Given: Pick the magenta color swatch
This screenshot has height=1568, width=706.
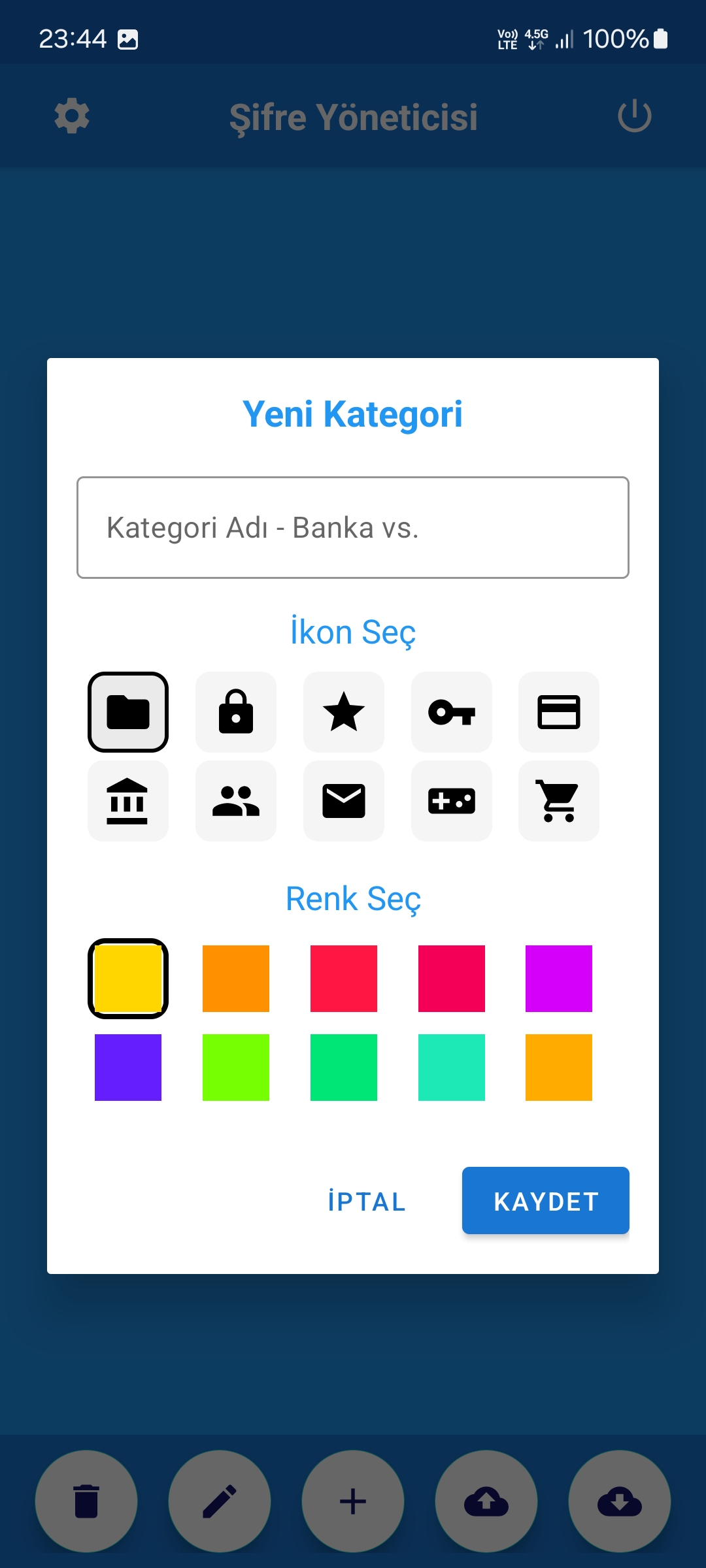Looking at the screenshot, I should 559,978.
